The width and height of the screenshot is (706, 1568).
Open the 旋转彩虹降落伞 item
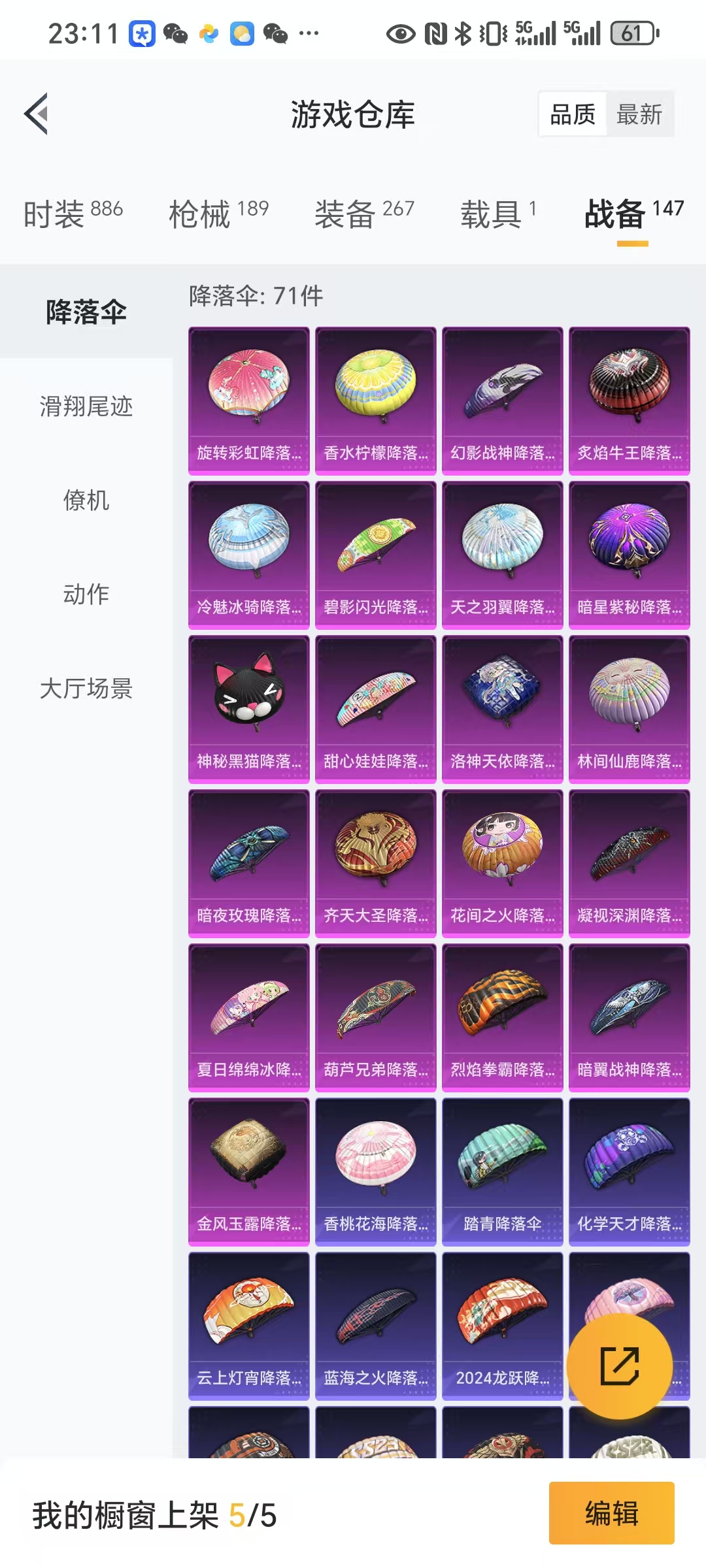[x=248, y=400]
